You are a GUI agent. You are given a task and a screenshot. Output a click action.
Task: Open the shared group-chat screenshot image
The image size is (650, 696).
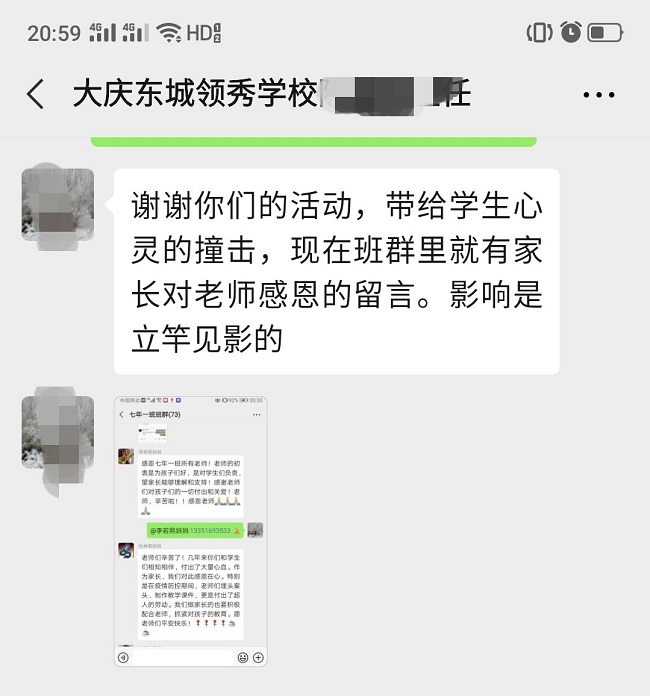click(190, 531)
